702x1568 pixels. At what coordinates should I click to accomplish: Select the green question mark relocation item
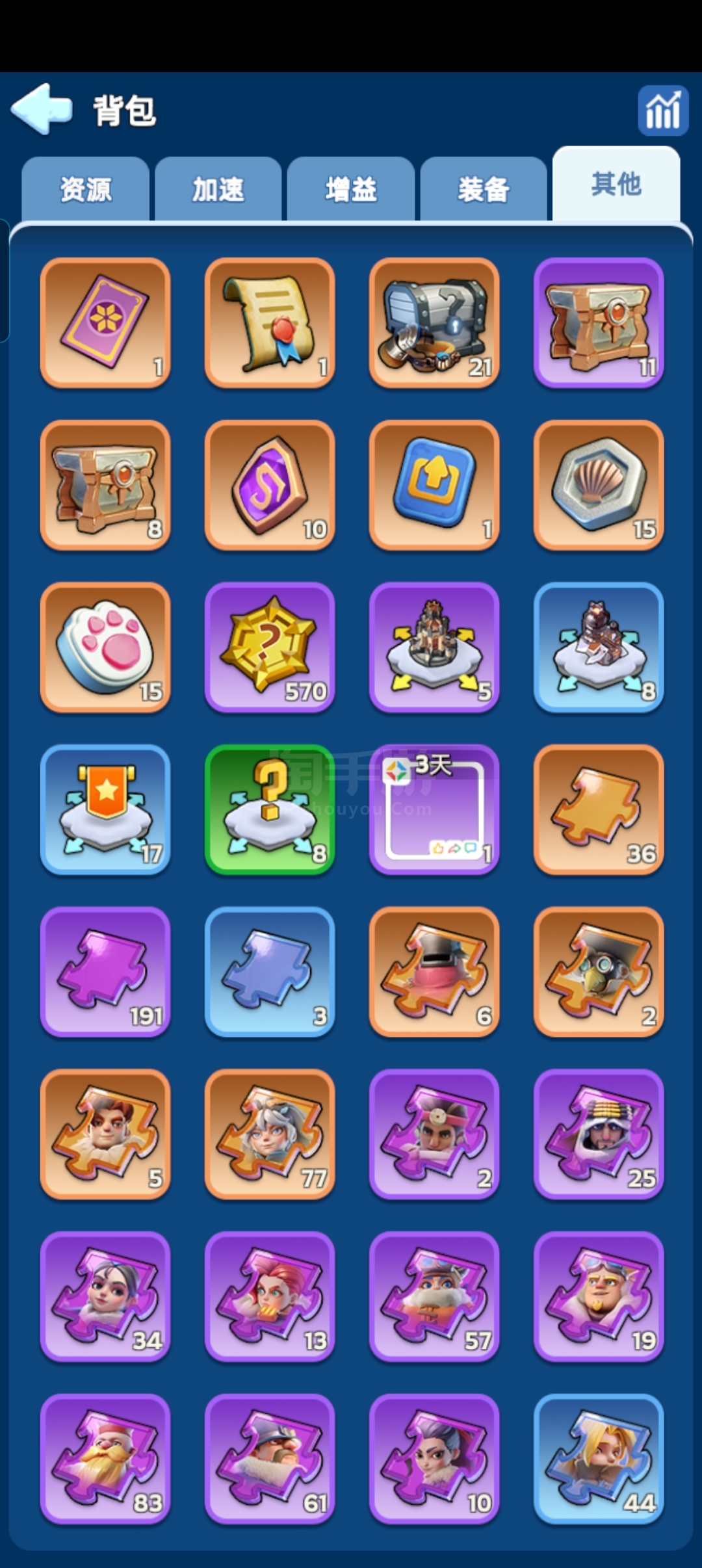tap(270, 809)
